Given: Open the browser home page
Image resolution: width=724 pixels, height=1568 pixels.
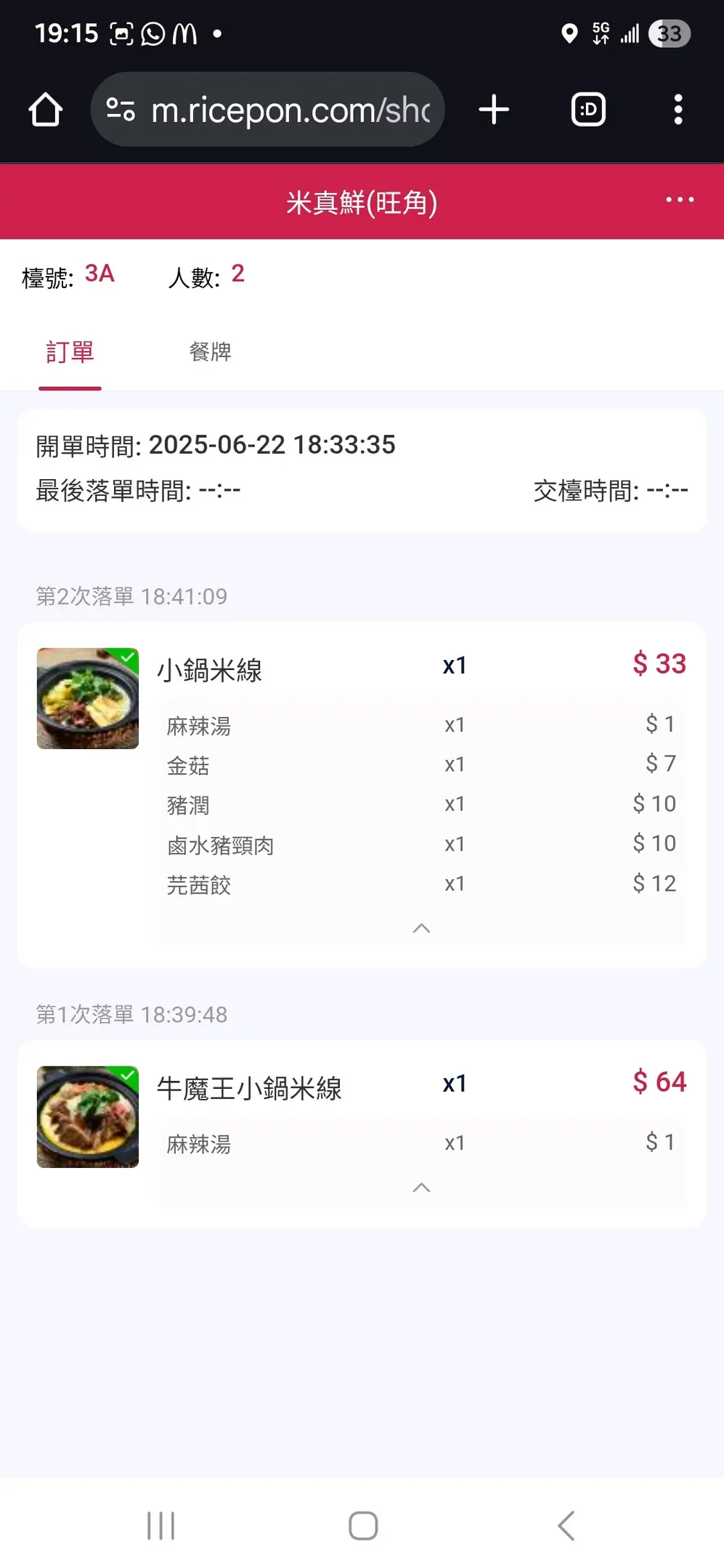Looking at the screenshot, I should tap(45, 110).
